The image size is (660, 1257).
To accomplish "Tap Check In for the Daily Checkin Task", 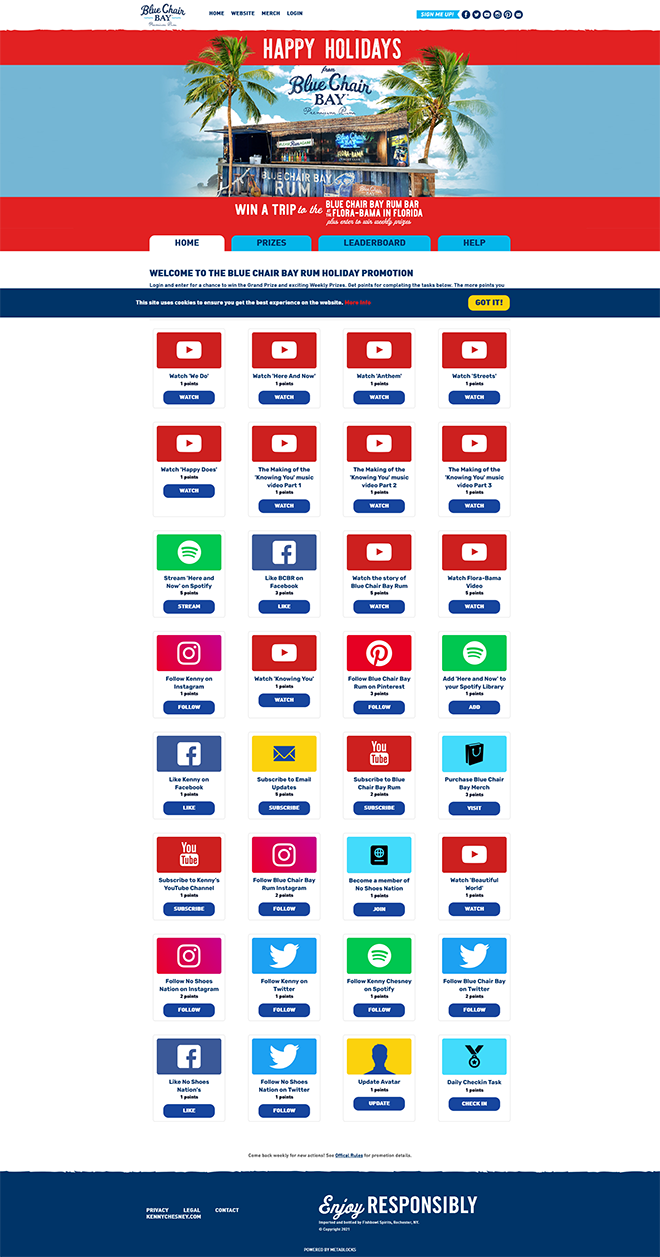I will (474, 1103).
